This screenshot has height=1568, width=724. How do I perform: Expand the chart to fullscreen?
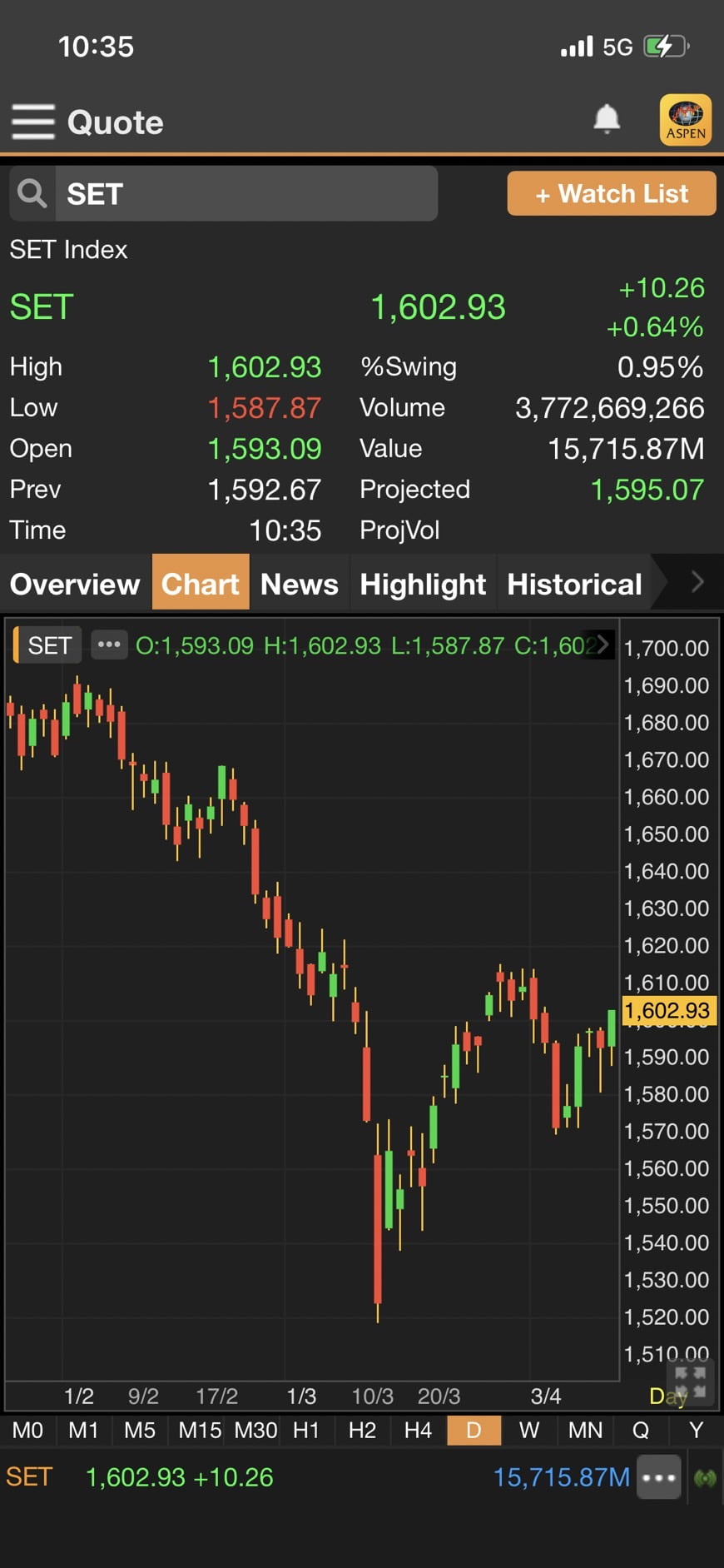690,1381
